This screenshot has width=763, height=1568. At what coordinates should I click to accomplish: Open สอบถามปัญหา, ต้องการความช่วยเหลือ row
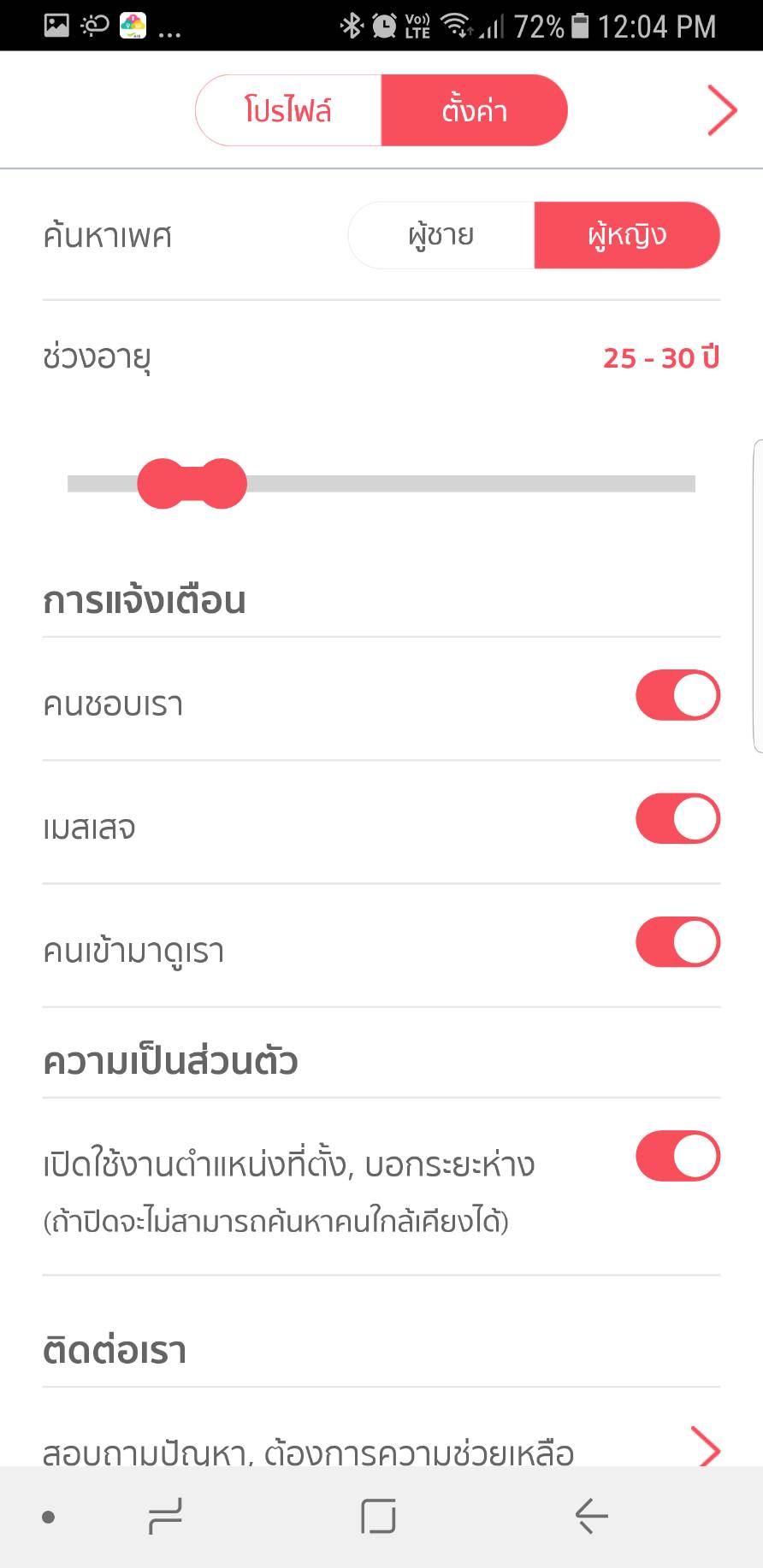tap(381, 1451)
